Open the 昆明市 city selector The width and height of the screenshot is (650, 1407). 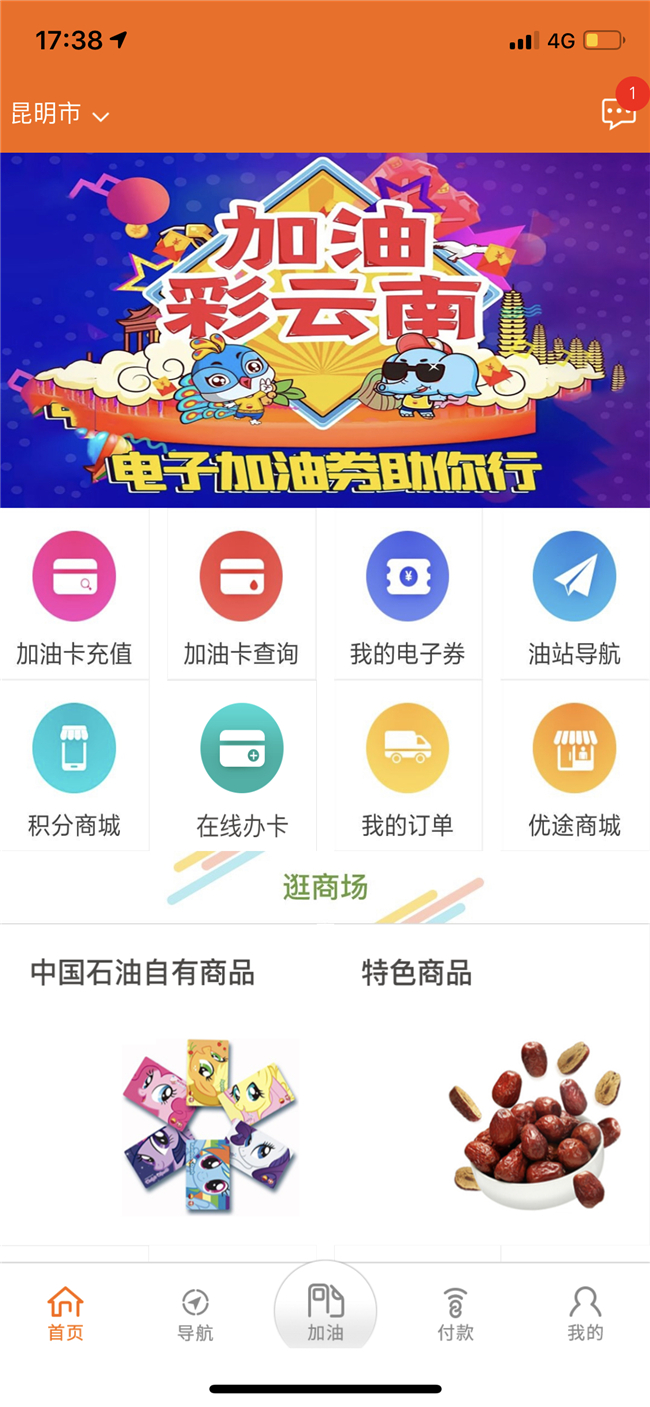point(60,114)
